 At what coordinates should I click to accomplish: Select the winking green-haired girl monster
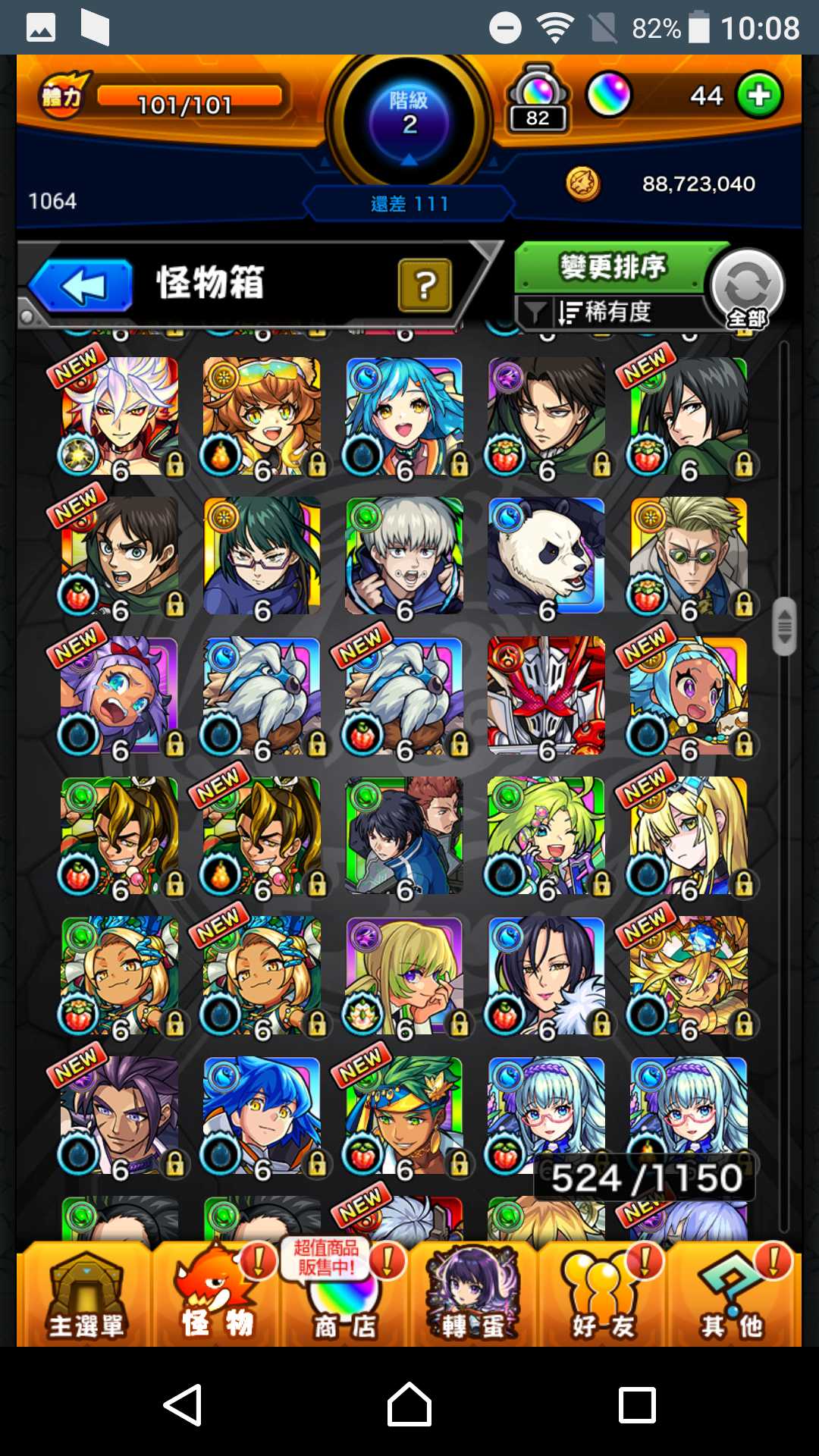(546, 835)
